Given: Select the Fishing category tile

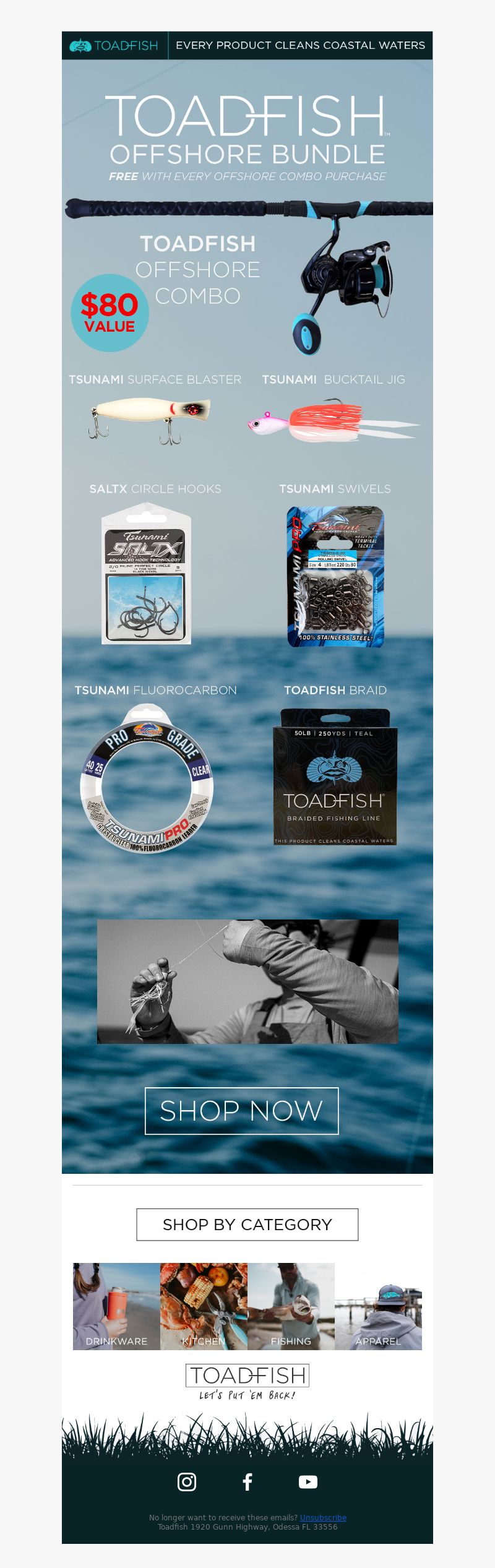Looking at the screenshot, I should (291, 1306).
